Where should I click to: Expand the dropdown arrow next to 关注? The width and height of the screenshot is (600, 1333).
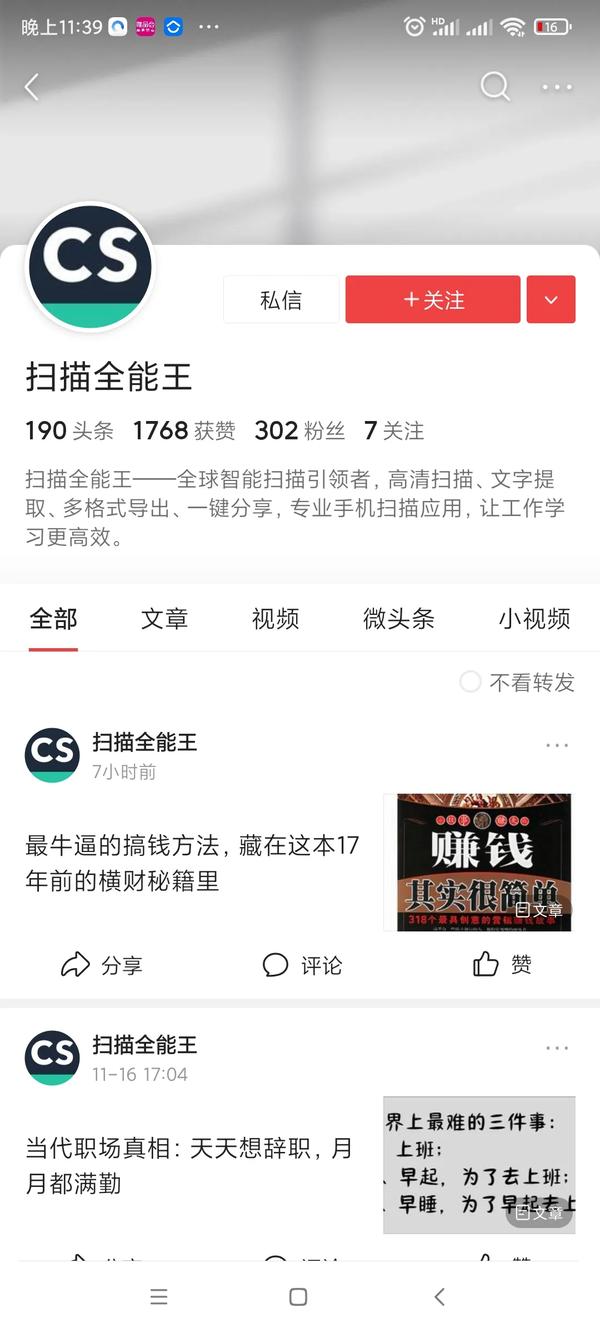pyautogui.click(x=551, y=300)
